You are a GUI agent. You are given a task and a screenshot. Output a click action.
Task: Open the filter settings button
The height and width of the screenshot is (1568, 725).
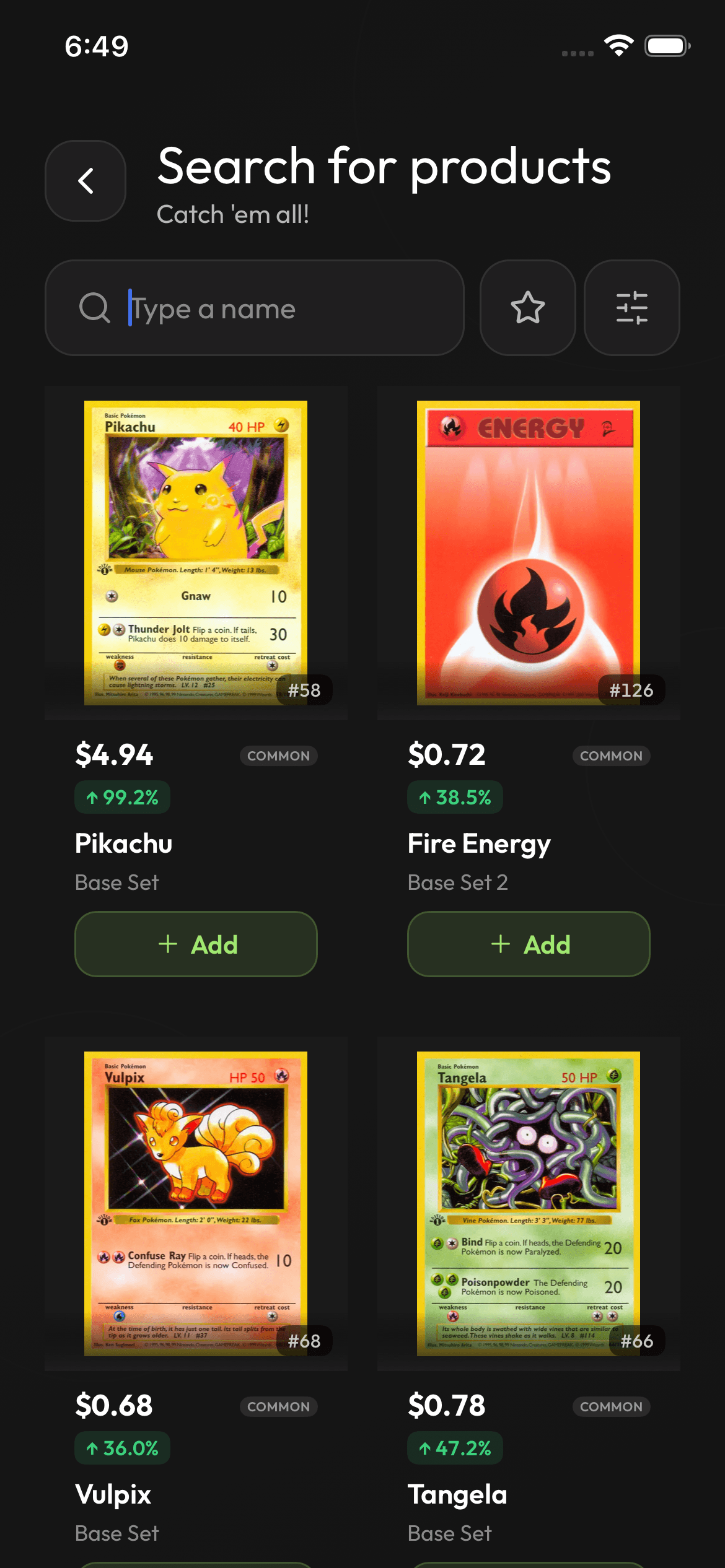pyautogui.click(x=631, y=308)
